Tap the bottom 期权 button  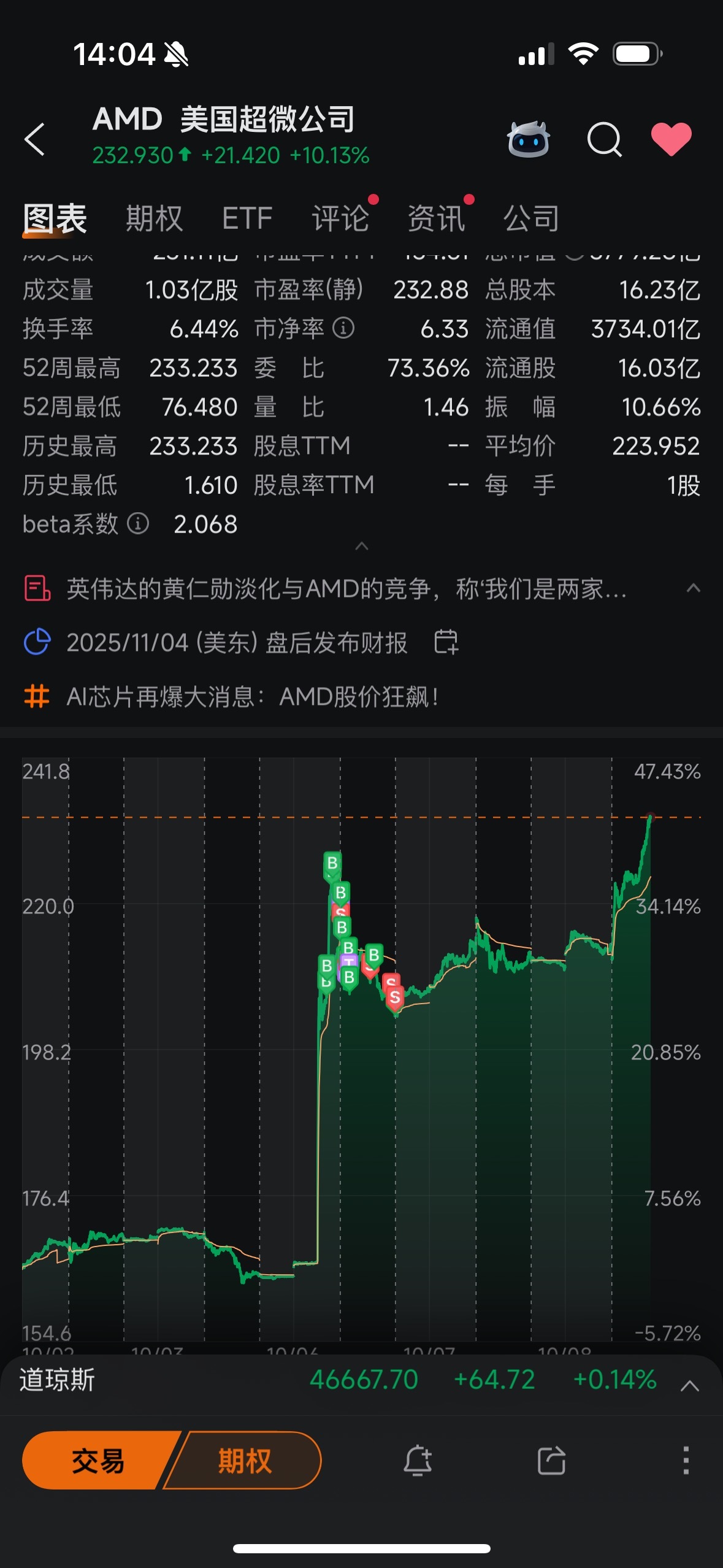245,1460
